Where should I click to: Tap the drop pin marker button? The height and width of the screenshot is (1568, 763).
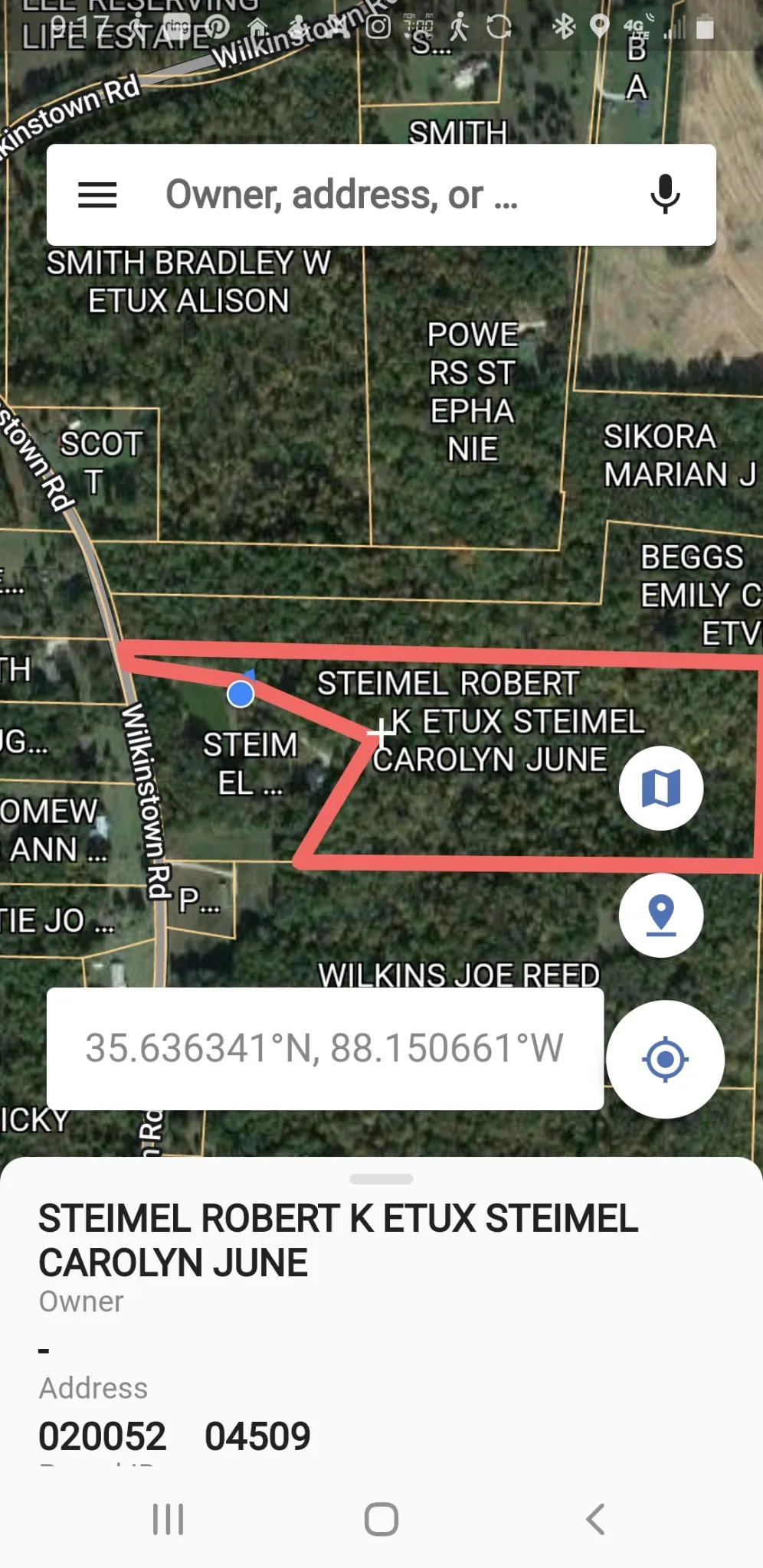click(660, 915)
